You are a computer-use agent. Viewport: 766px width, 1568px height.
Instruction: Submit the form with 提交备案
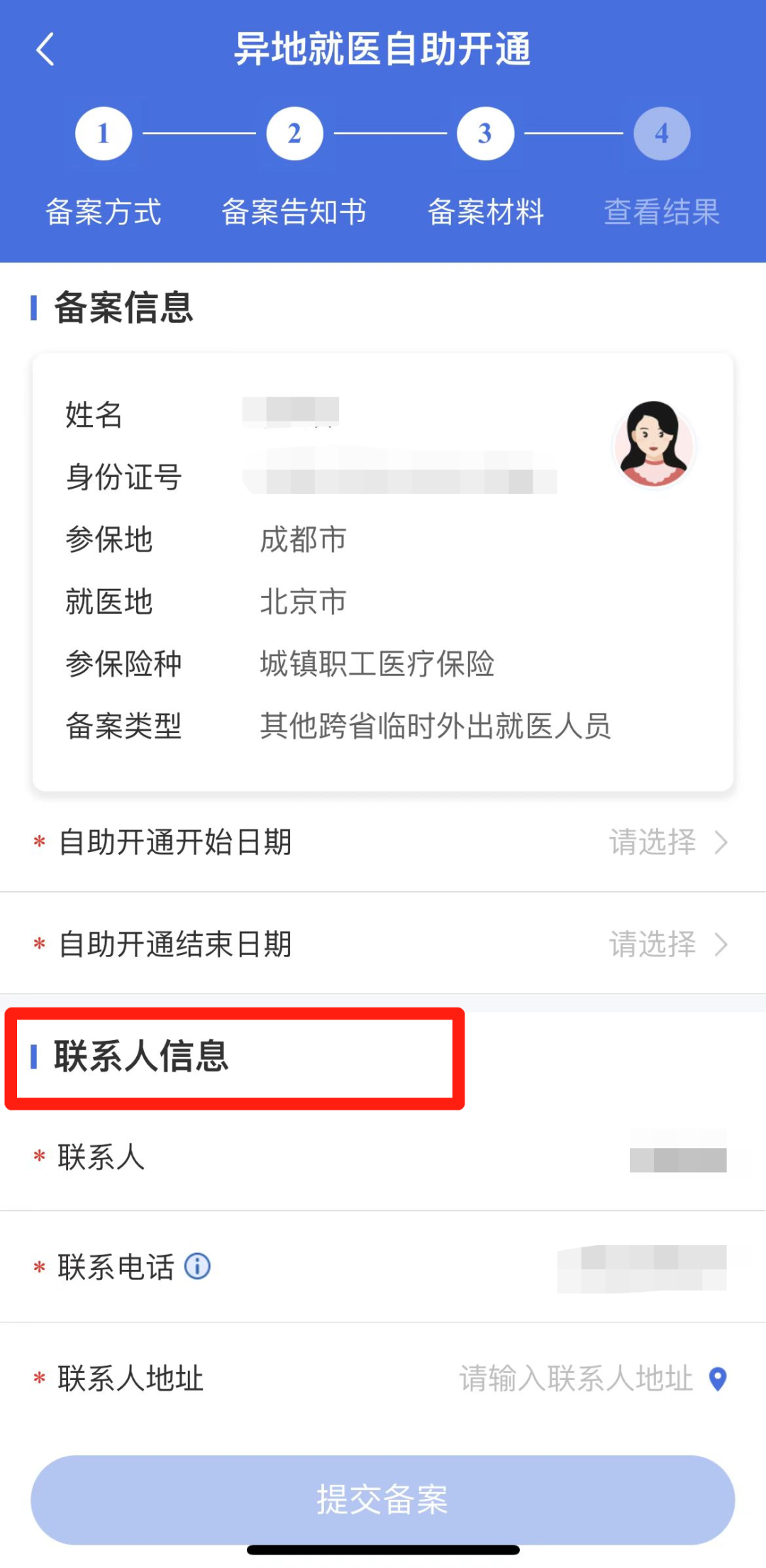click(383, 1499)
